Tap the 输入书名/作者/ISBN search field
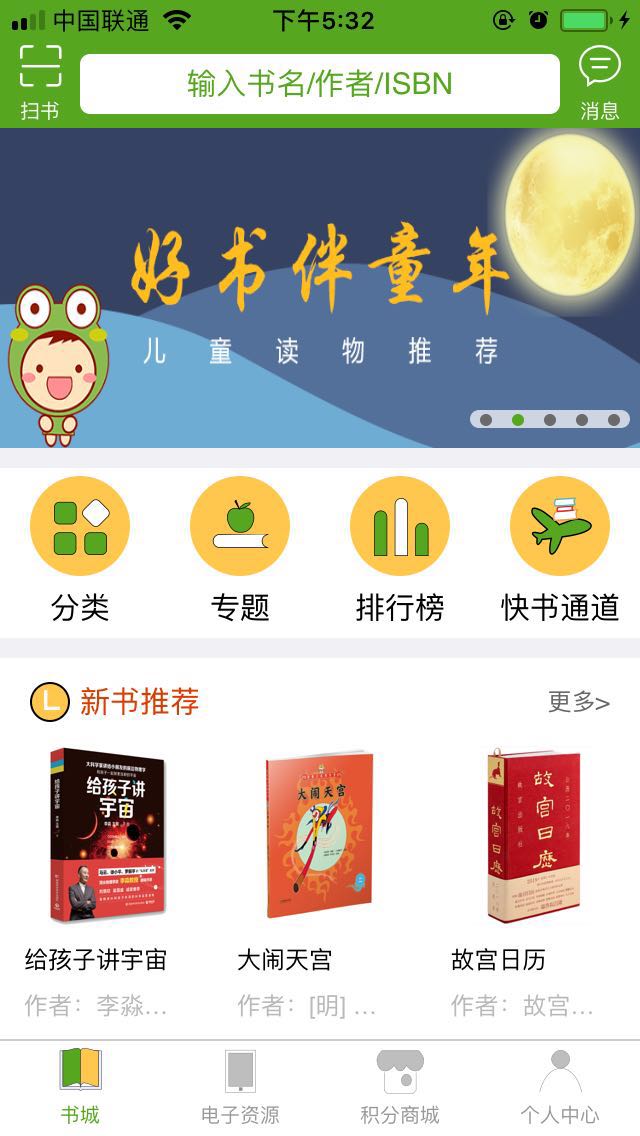 tap(320, 84)
